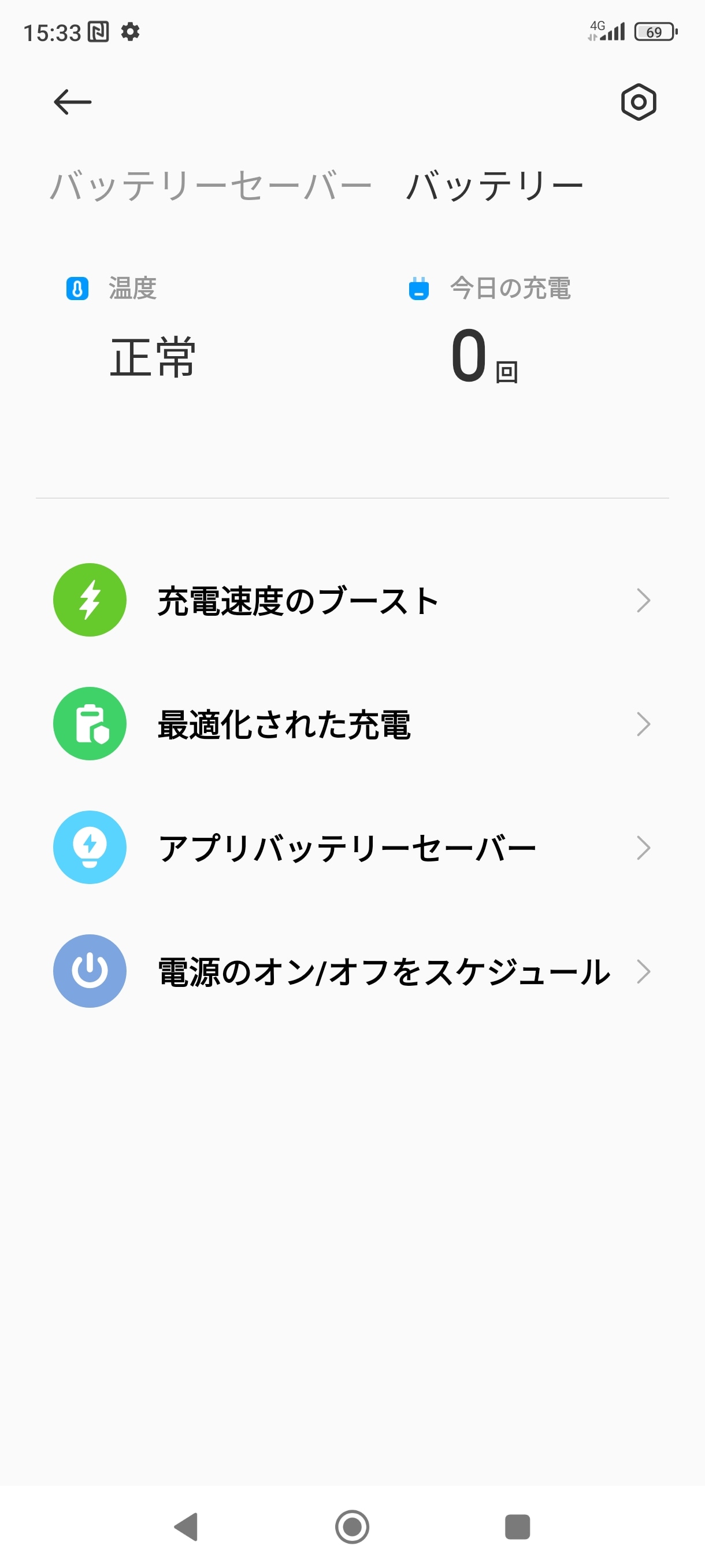Open battery settings hexagon icon
The width and height of the screenshot is (705, 1568).
click(638, 102)
